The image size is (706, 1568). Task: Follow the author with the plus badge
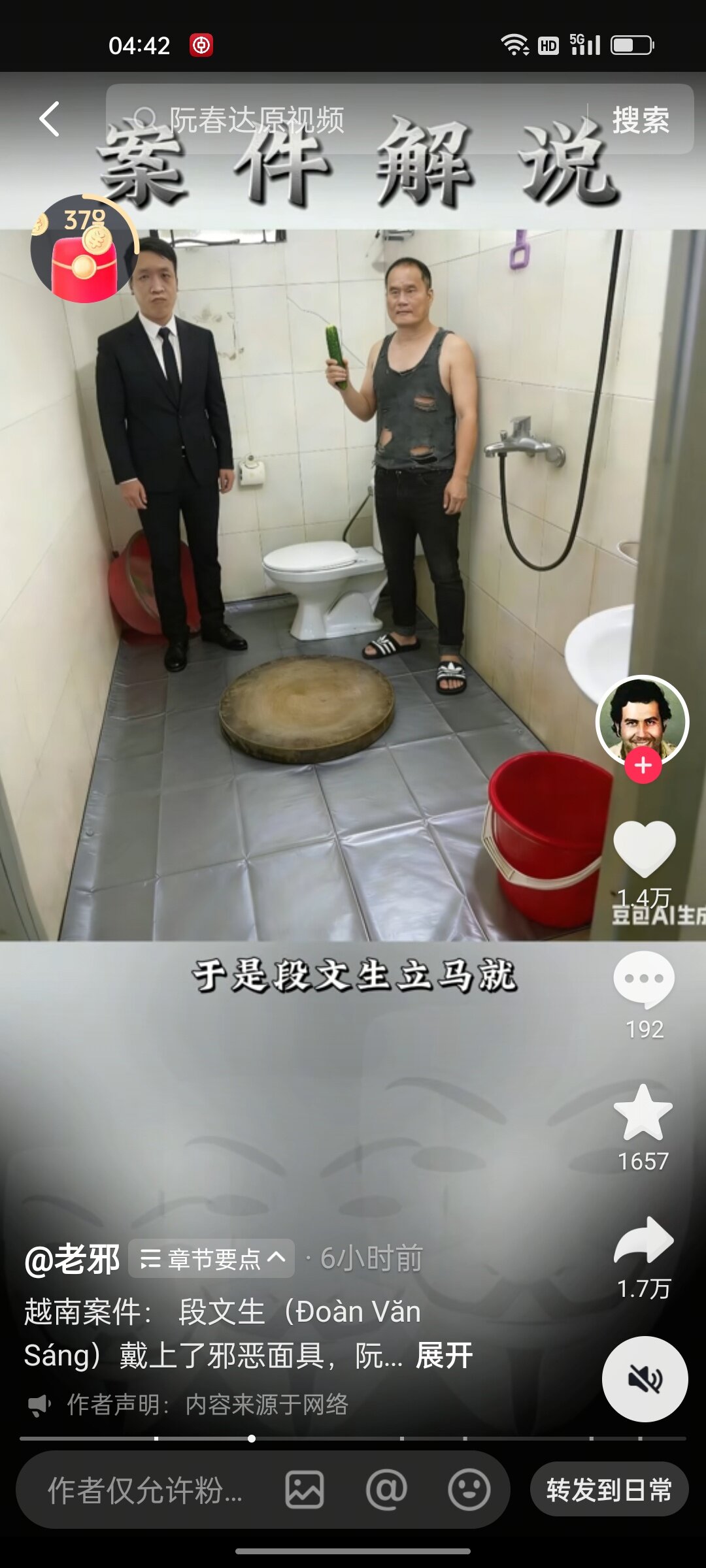pyautogui.click(x=643, y=766)
